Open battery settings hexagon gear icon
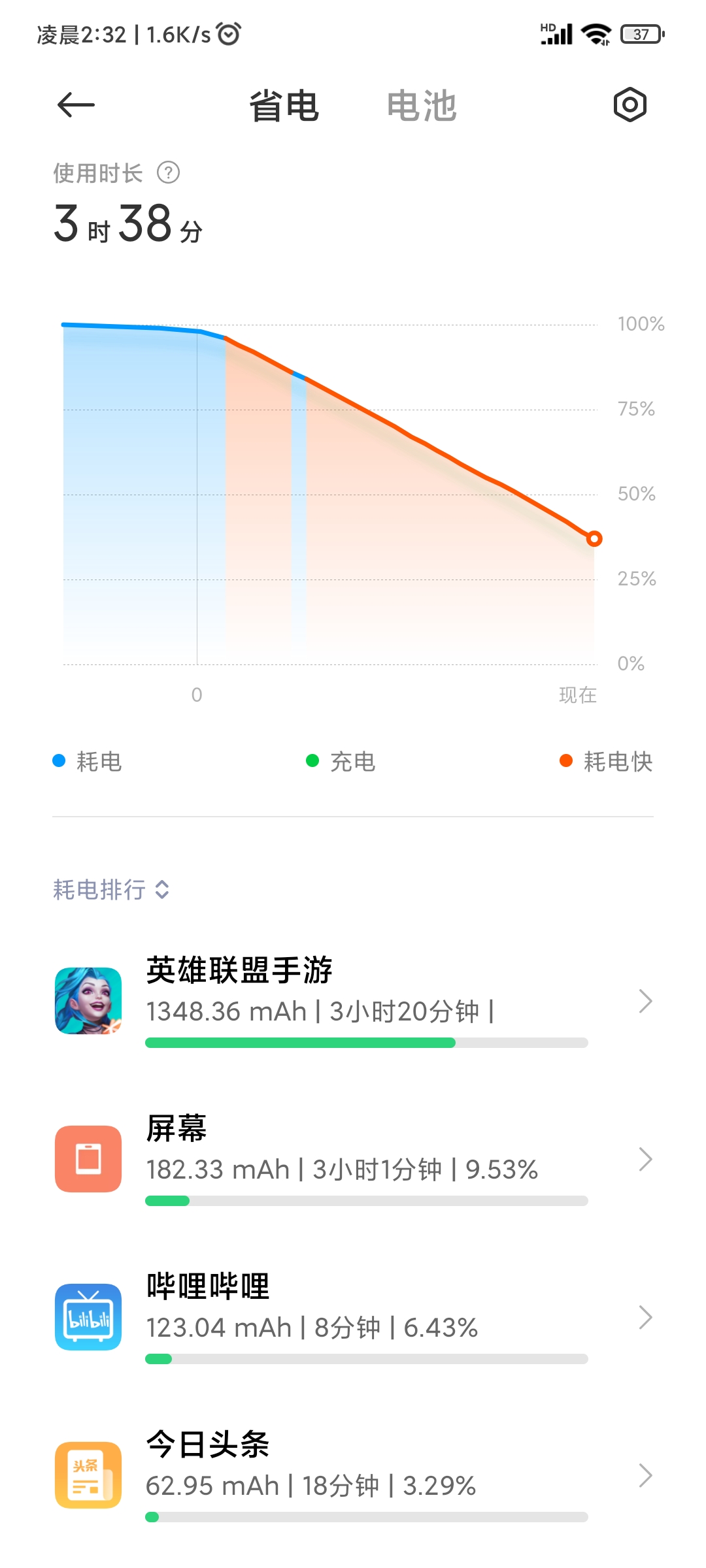The width and height of the screenshot is (706, 1568). 630,105
